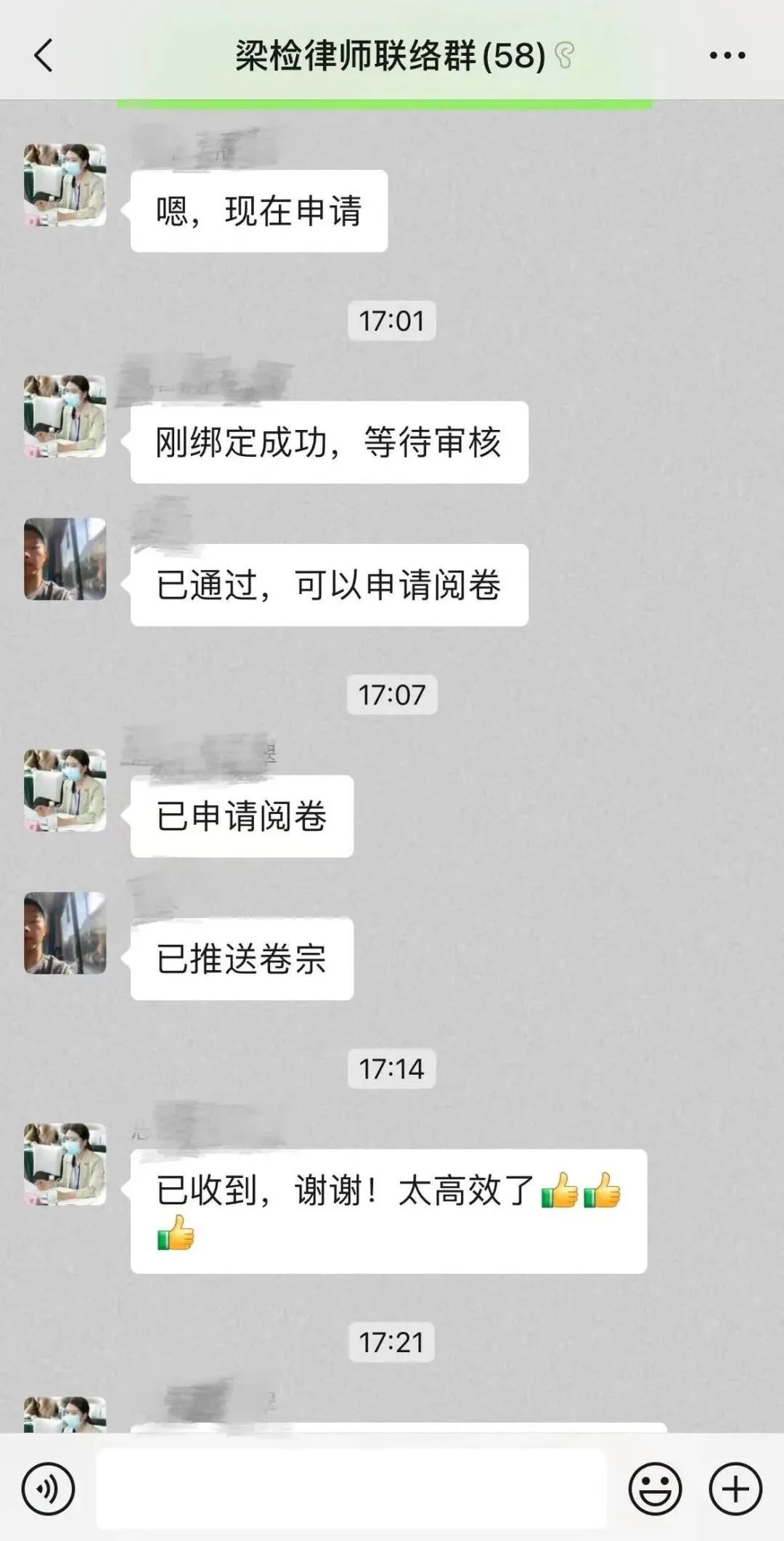Tap the message text field
Screen dimensions: 784x1541
351,1489
